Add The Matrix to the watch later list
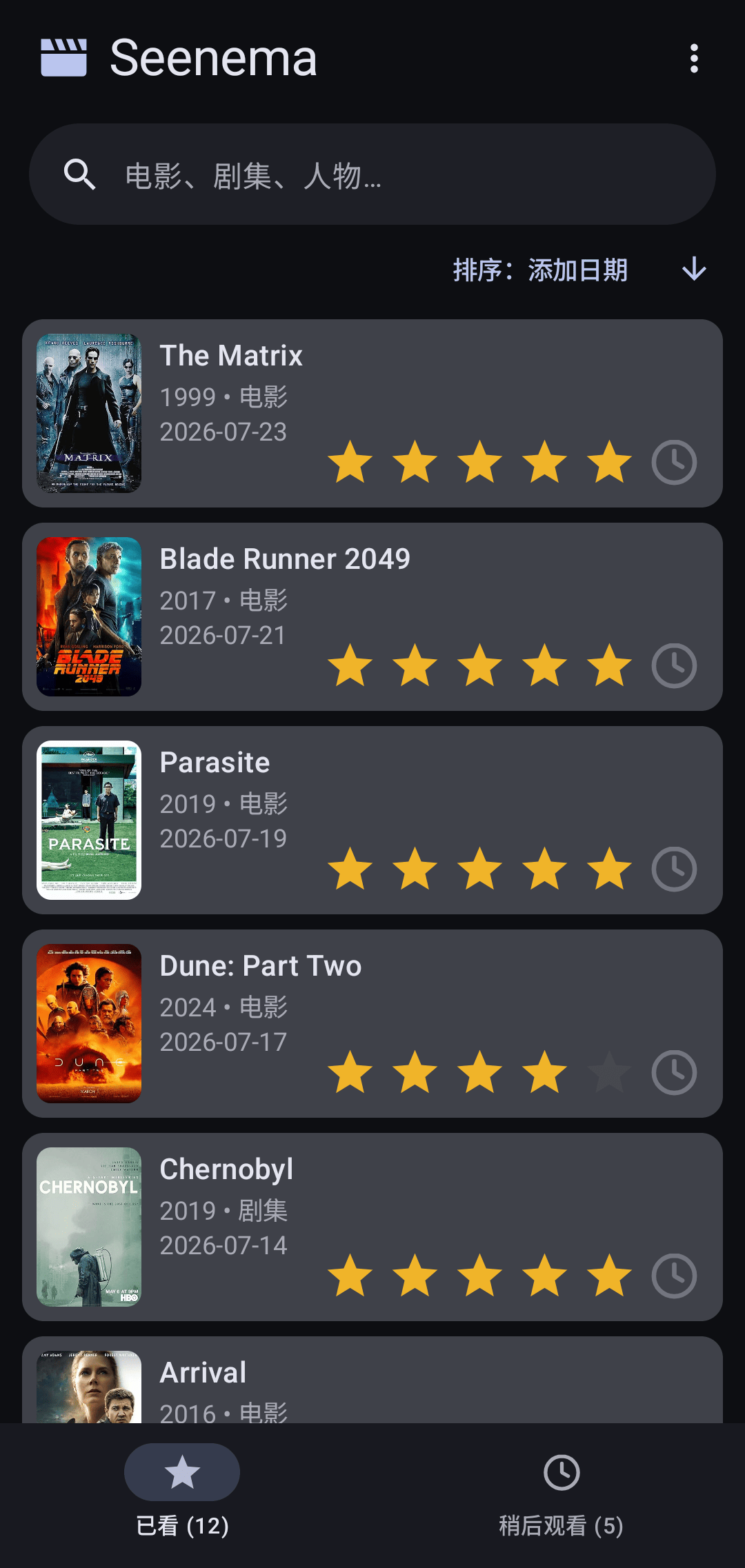745x1568 pixels. tap(674, 462)
